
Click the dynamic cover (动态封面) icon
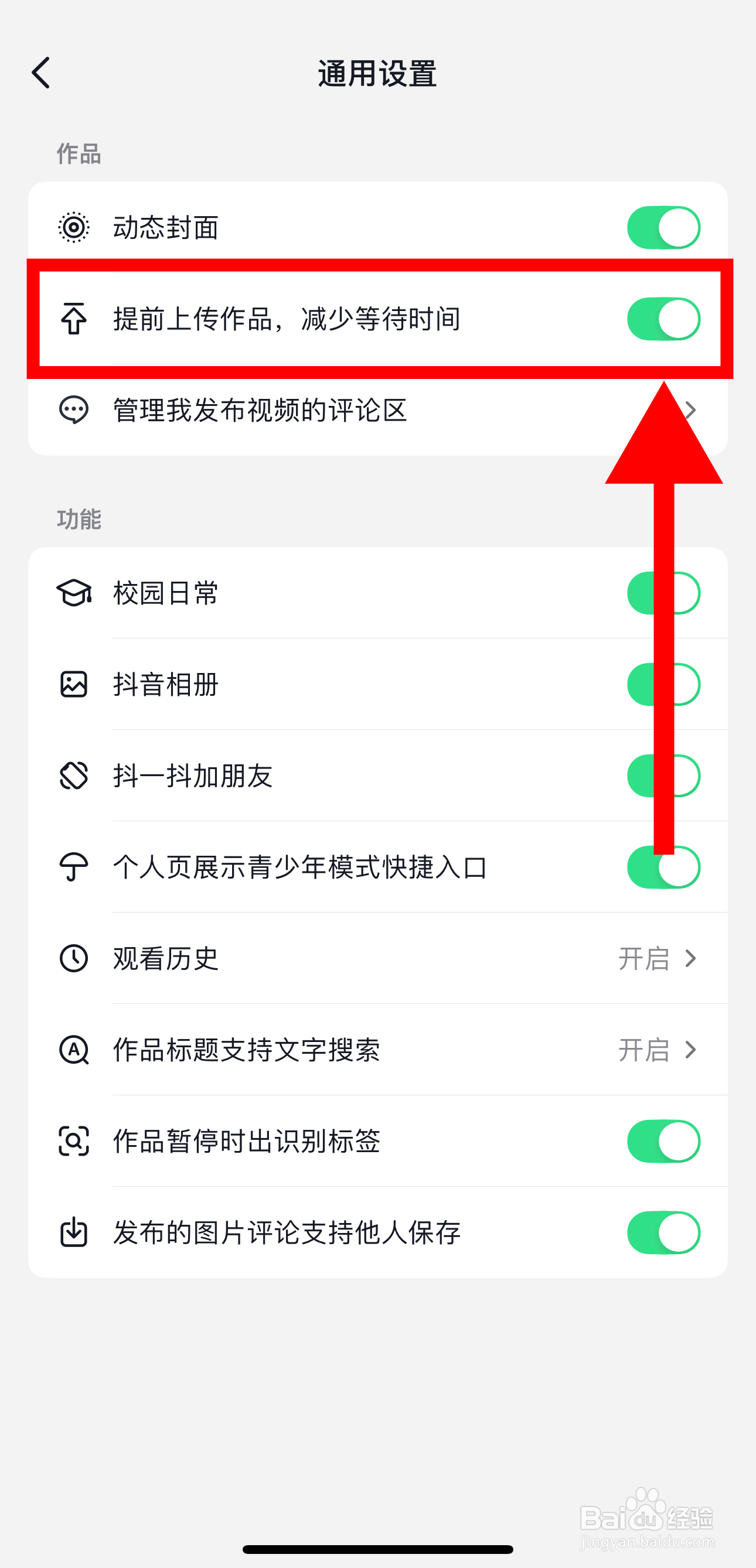click(73, 228)
